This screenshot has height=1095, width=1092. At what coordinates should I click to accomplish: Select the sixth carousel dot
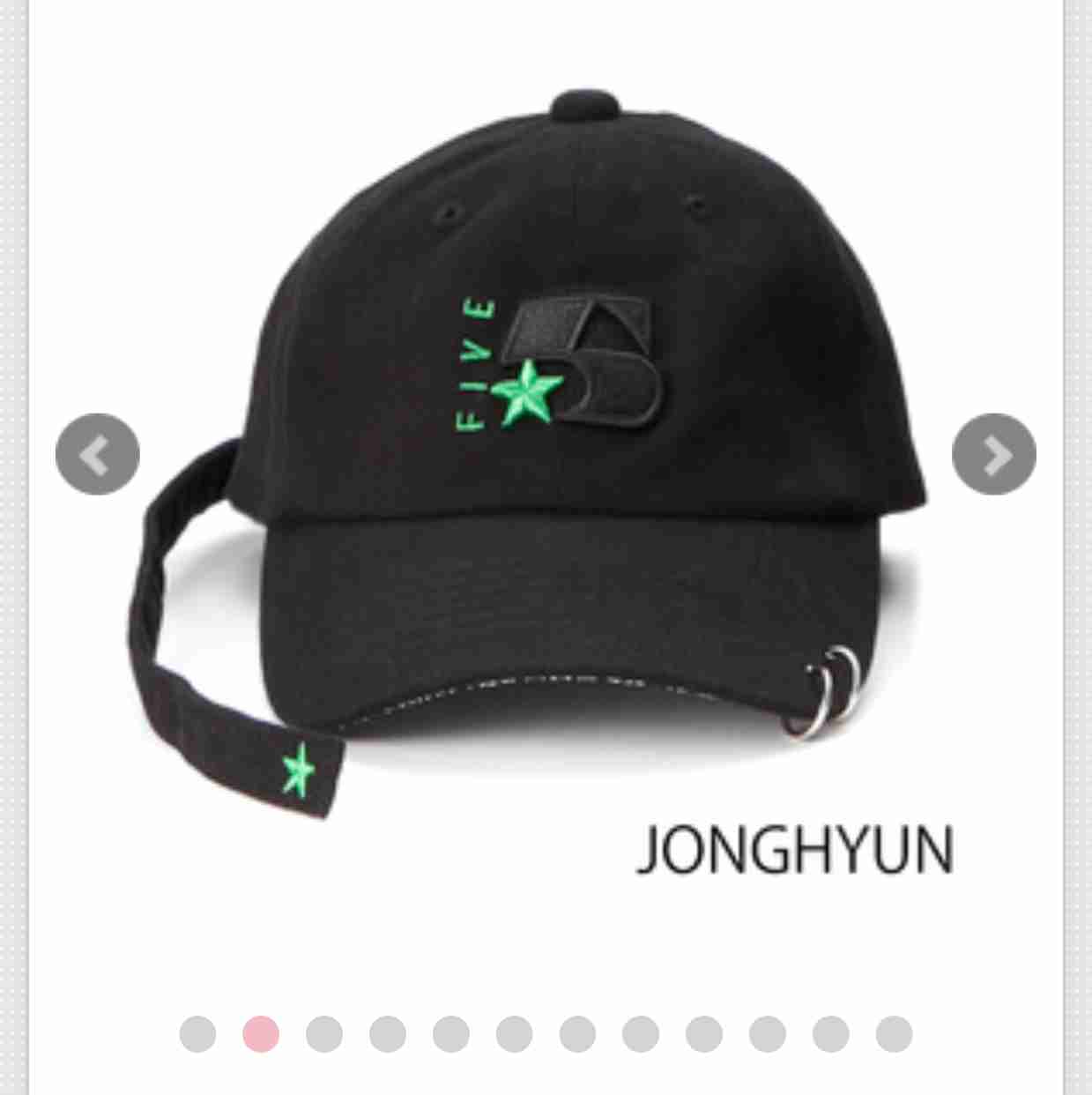tap(514, 1033)
